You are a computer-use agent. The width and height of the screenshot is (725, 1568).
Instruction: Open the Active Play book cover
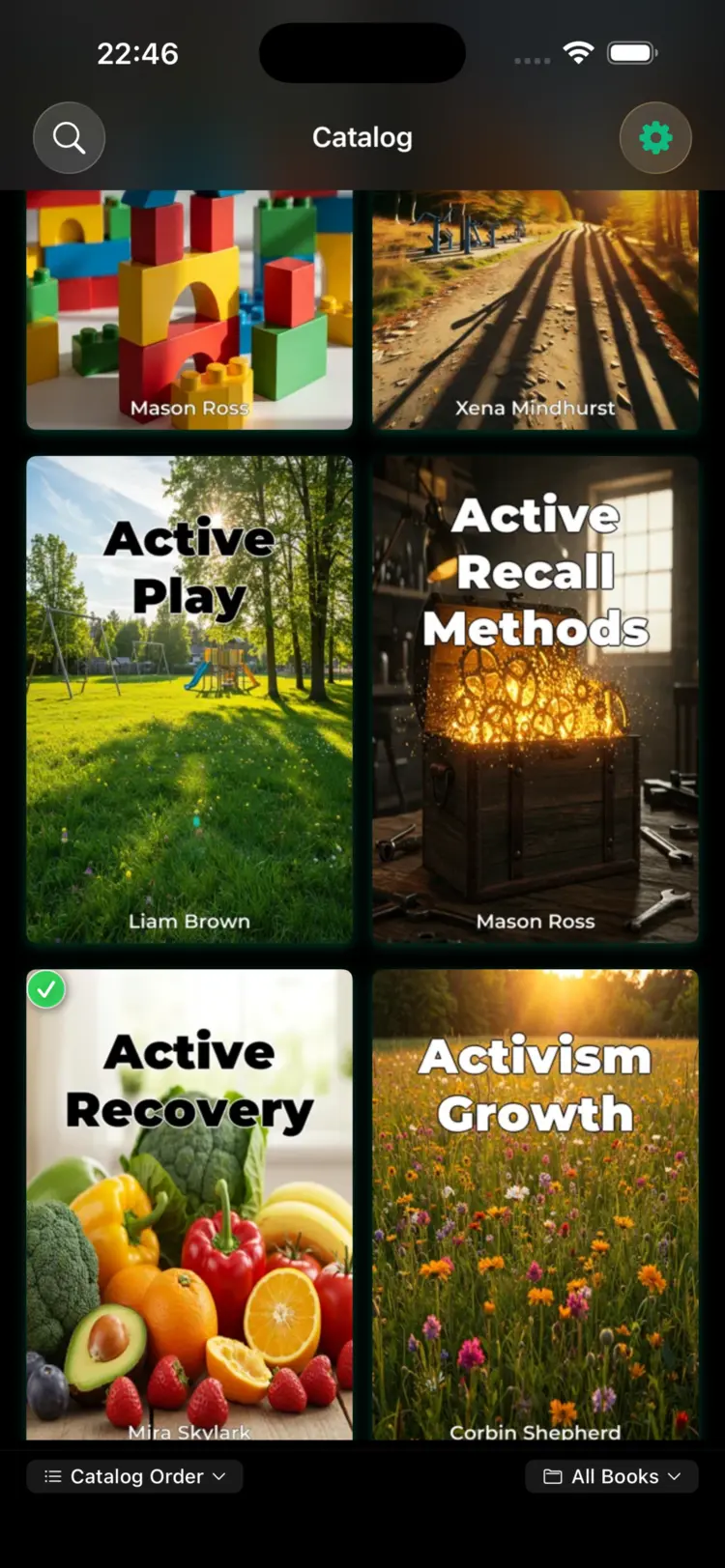click(189, 698)
